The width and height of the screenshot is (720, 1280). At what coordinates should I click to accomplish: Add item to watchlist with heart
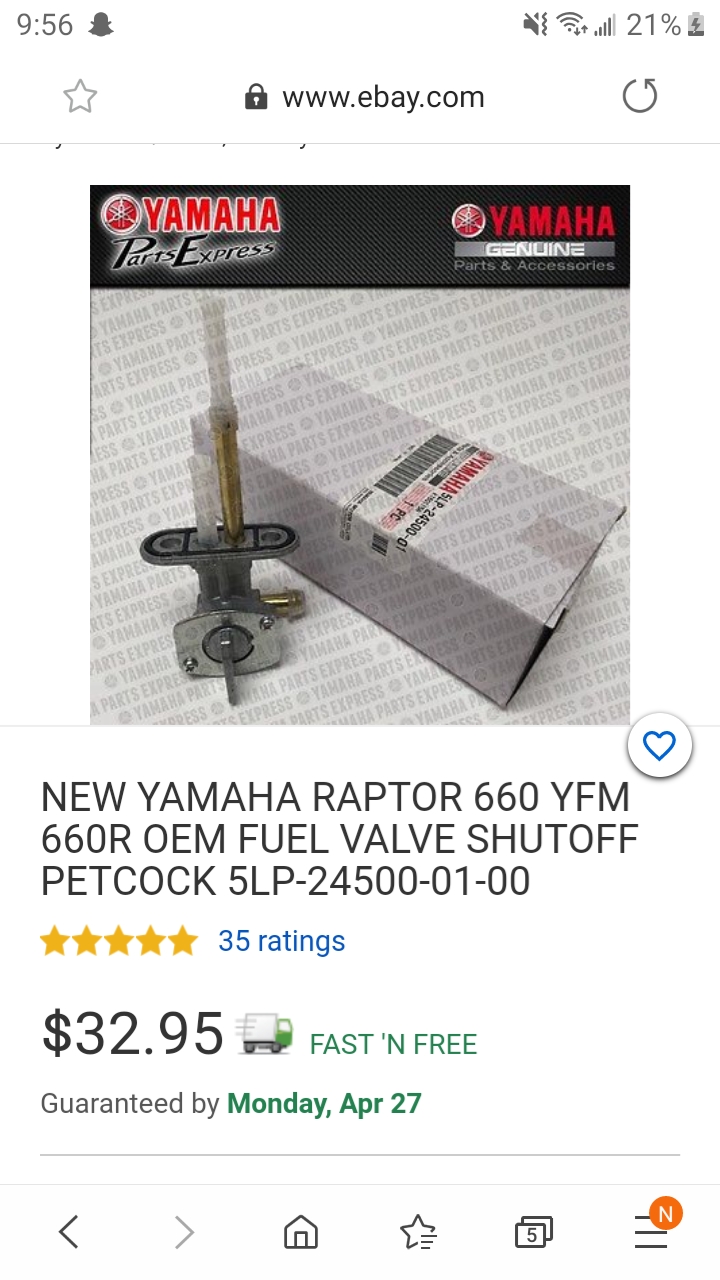659,745
